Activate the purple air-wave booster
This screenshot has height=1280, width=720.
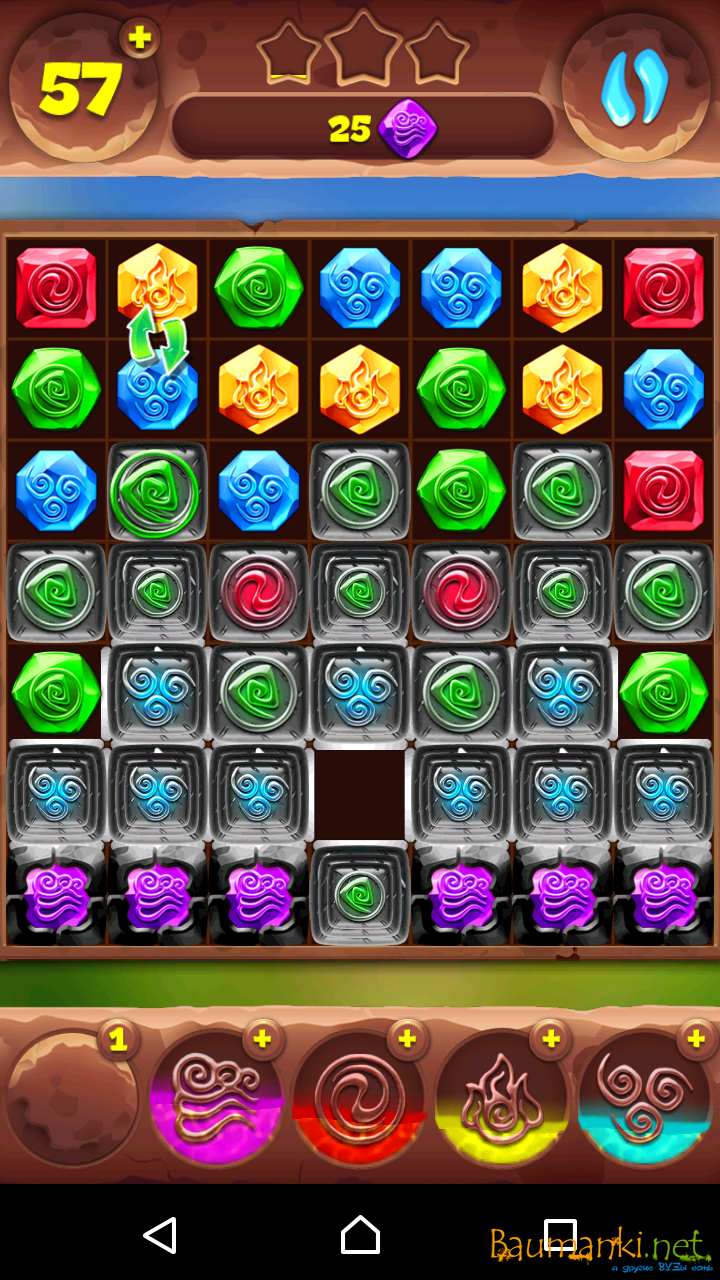coord(215,1098)
